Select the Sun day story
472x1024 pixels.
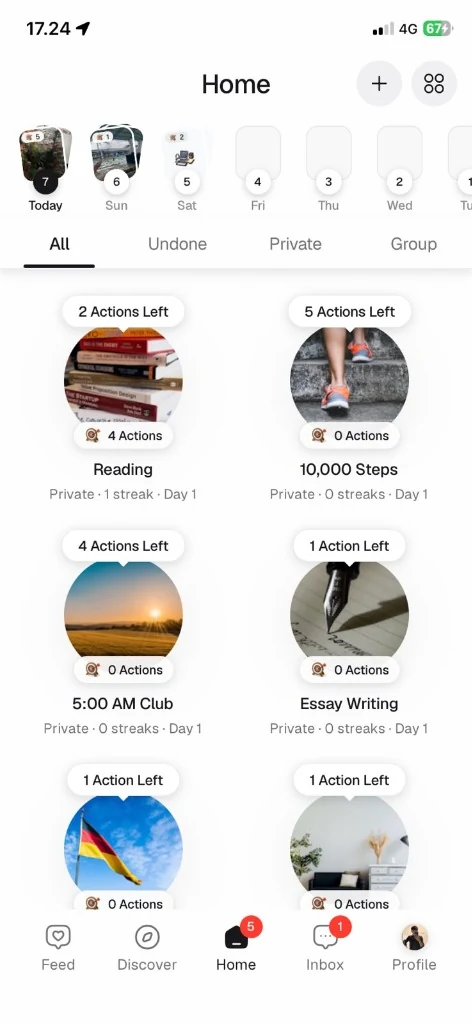116,168
